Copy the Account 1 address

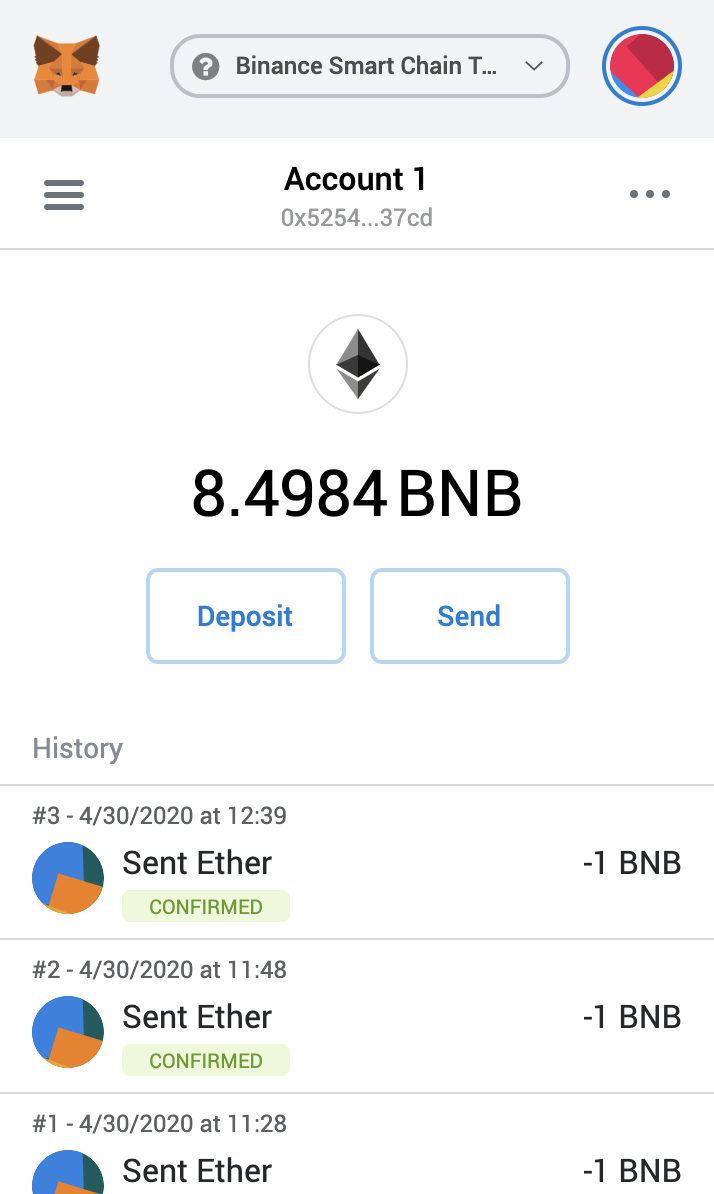(356, 218)
